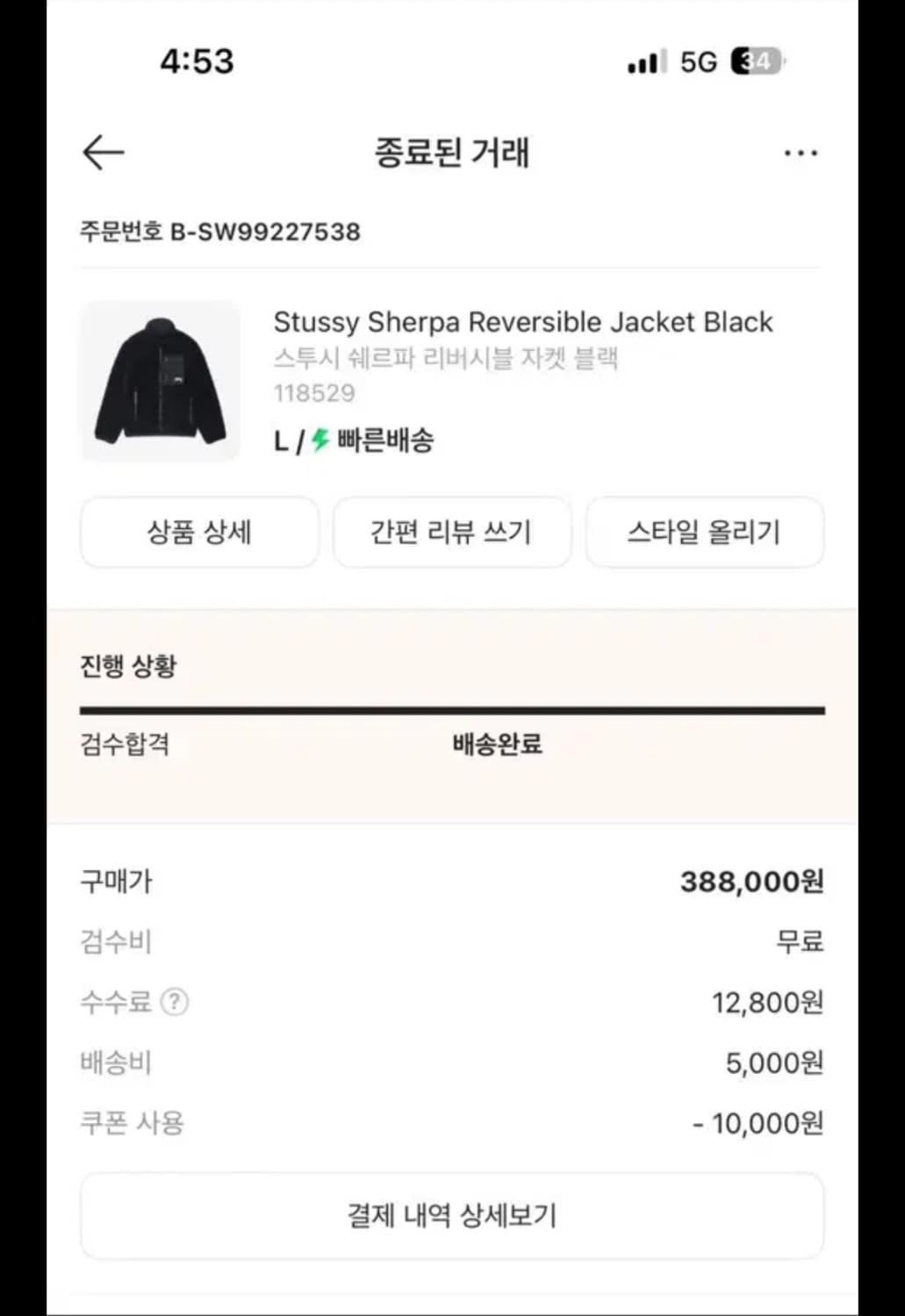
Task: Click the jacket product thumbnail
Action: (x=160, y=379)
